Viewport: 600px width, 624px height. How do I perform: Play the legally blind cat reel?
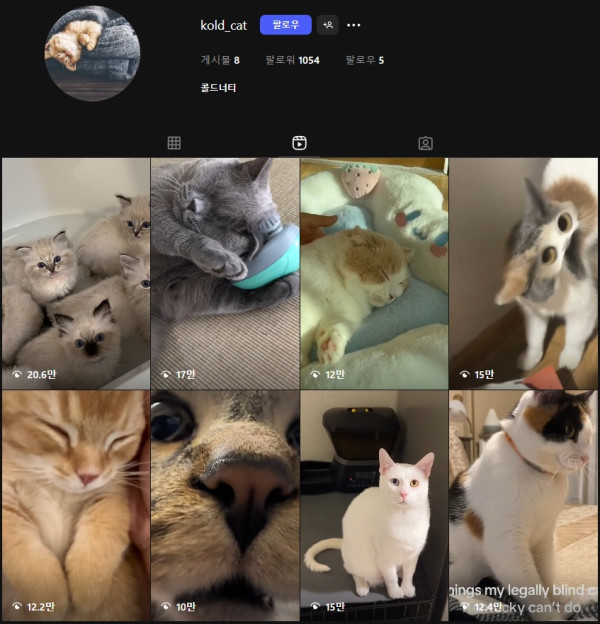pos(524,505)
